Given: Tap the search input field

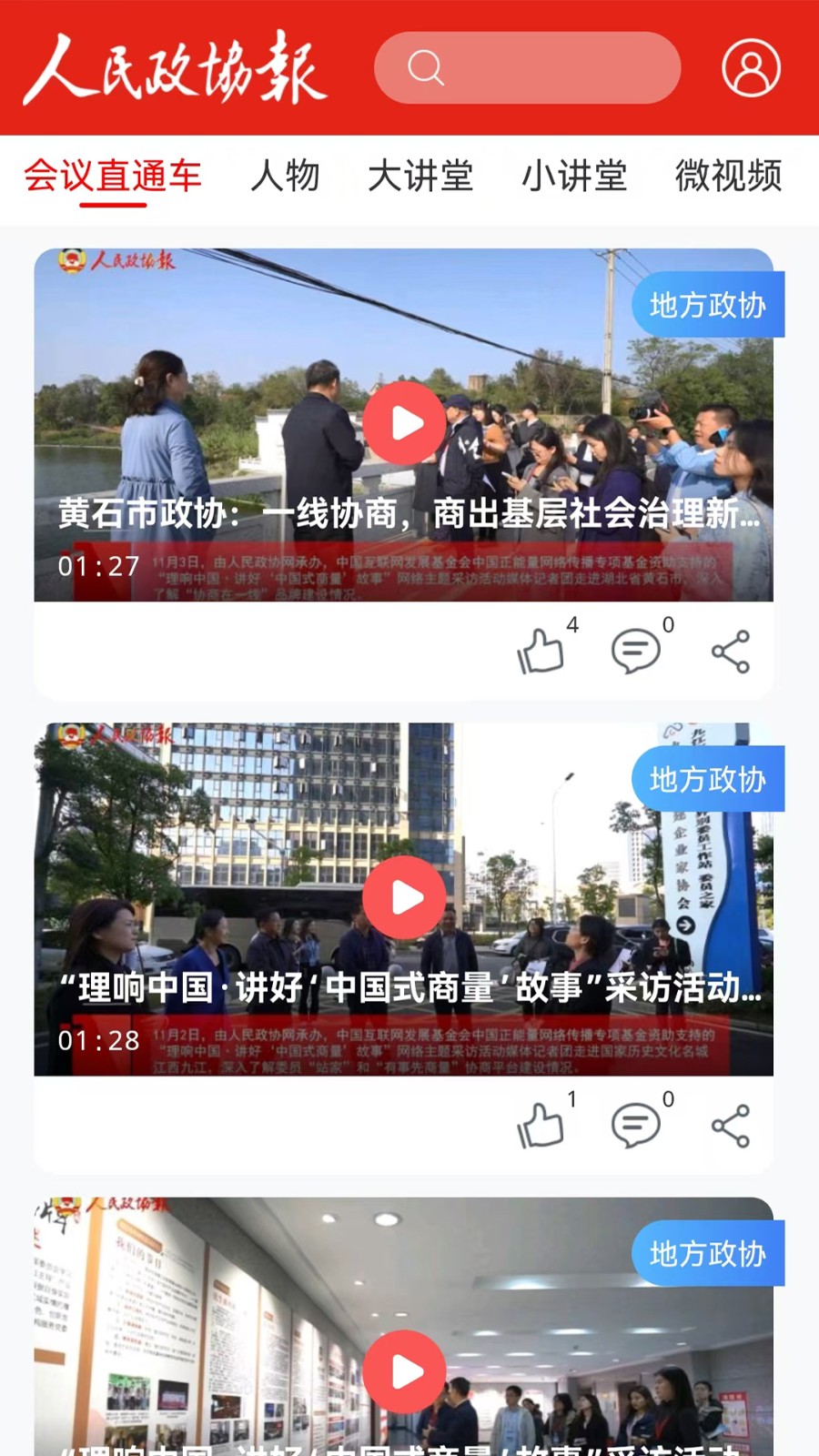Looking at the screenshot, I should [x=528, y=67].
